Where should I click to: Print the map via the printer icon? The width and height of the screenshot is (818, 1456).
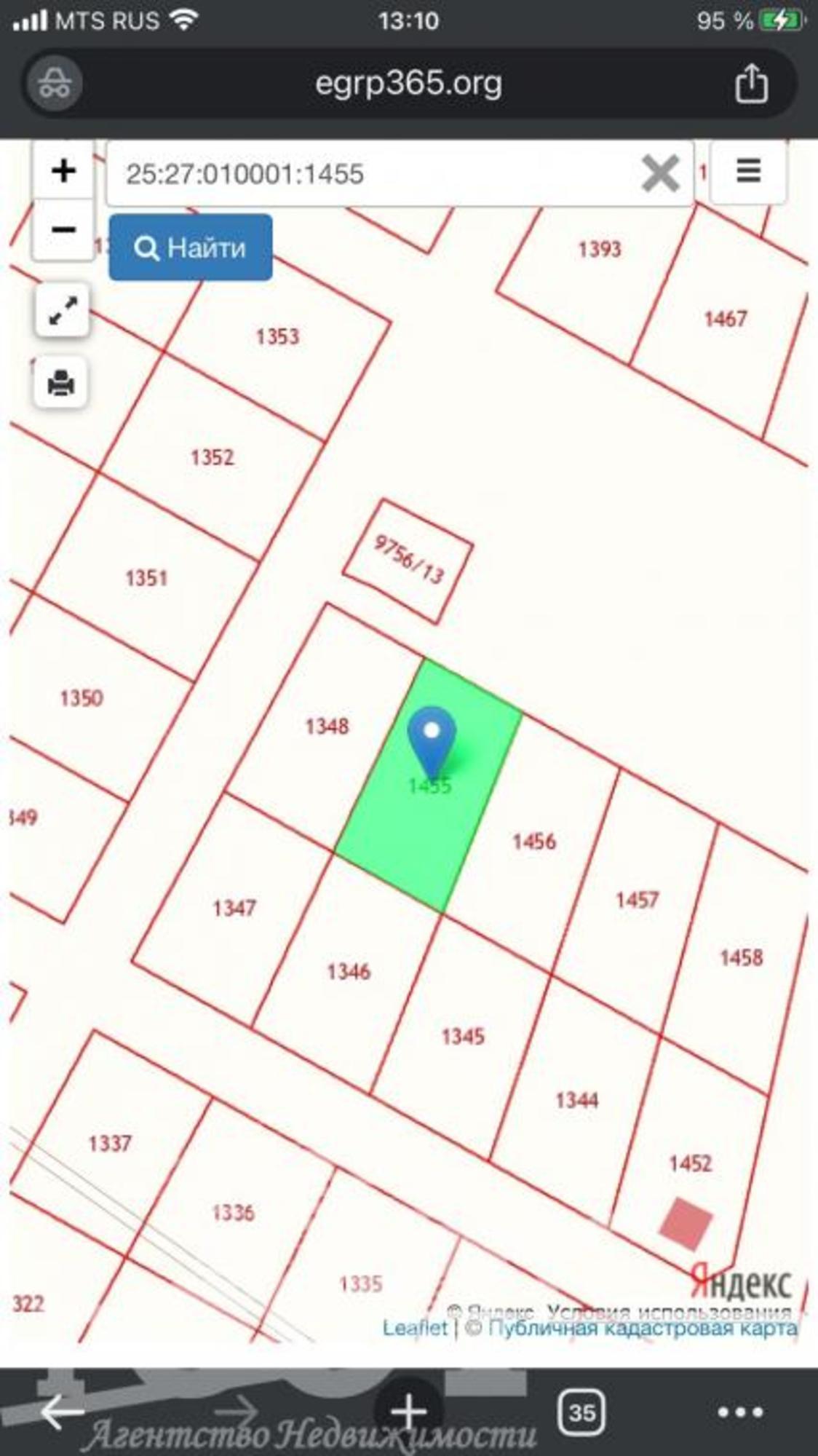tap(61, 382)
